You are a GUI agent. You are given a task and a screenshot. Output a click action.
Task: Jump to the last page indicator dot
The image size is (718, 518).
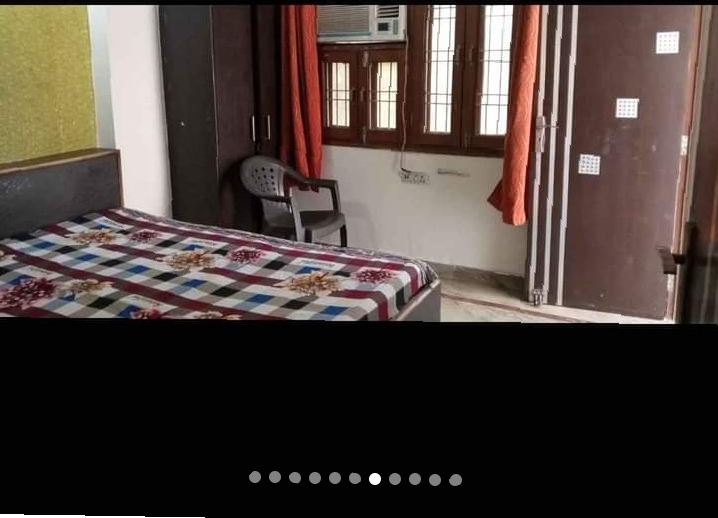pos(455,479)
